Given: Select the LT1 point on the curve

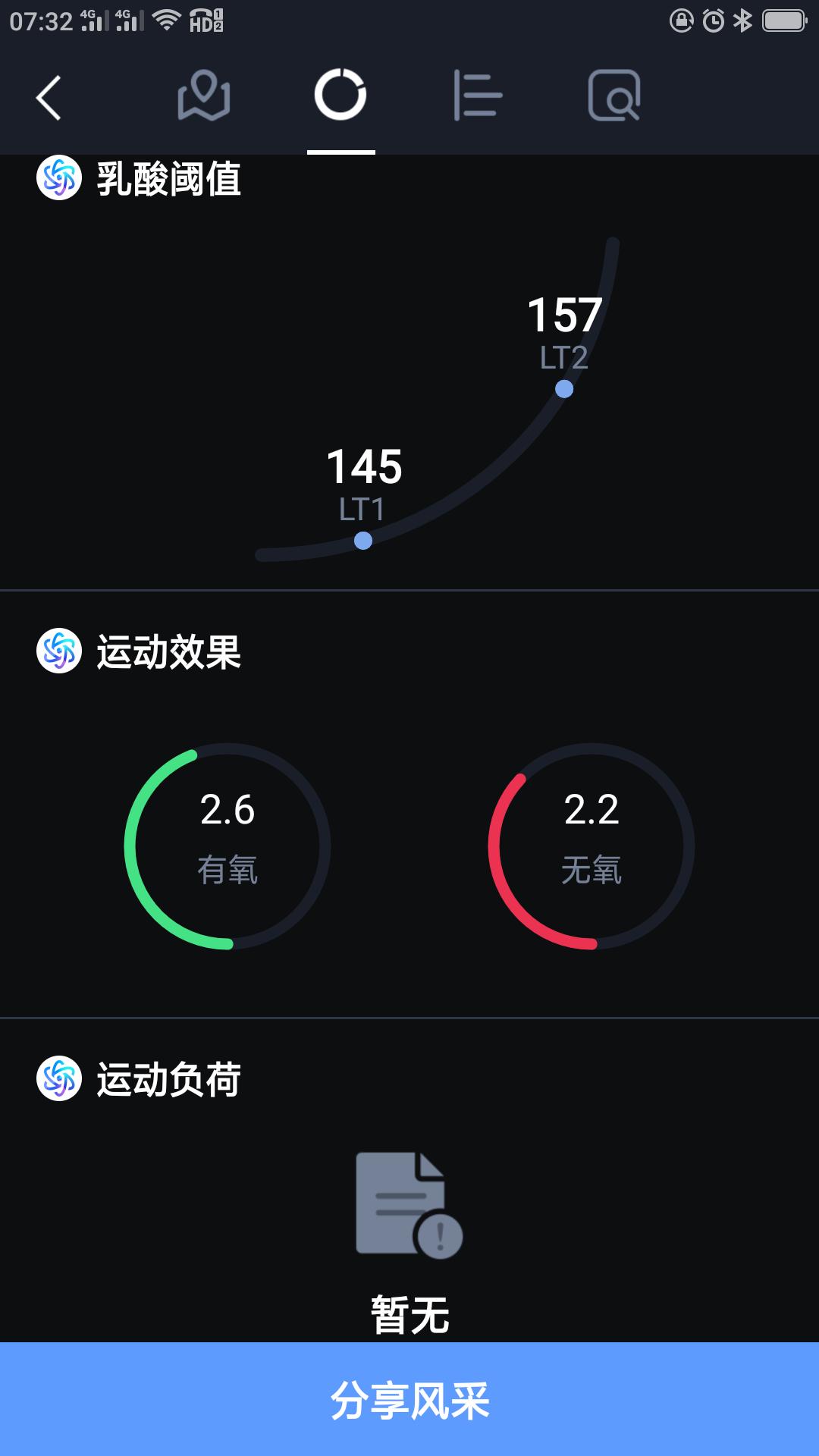Looking at the screenshot, I should [362, 539].
